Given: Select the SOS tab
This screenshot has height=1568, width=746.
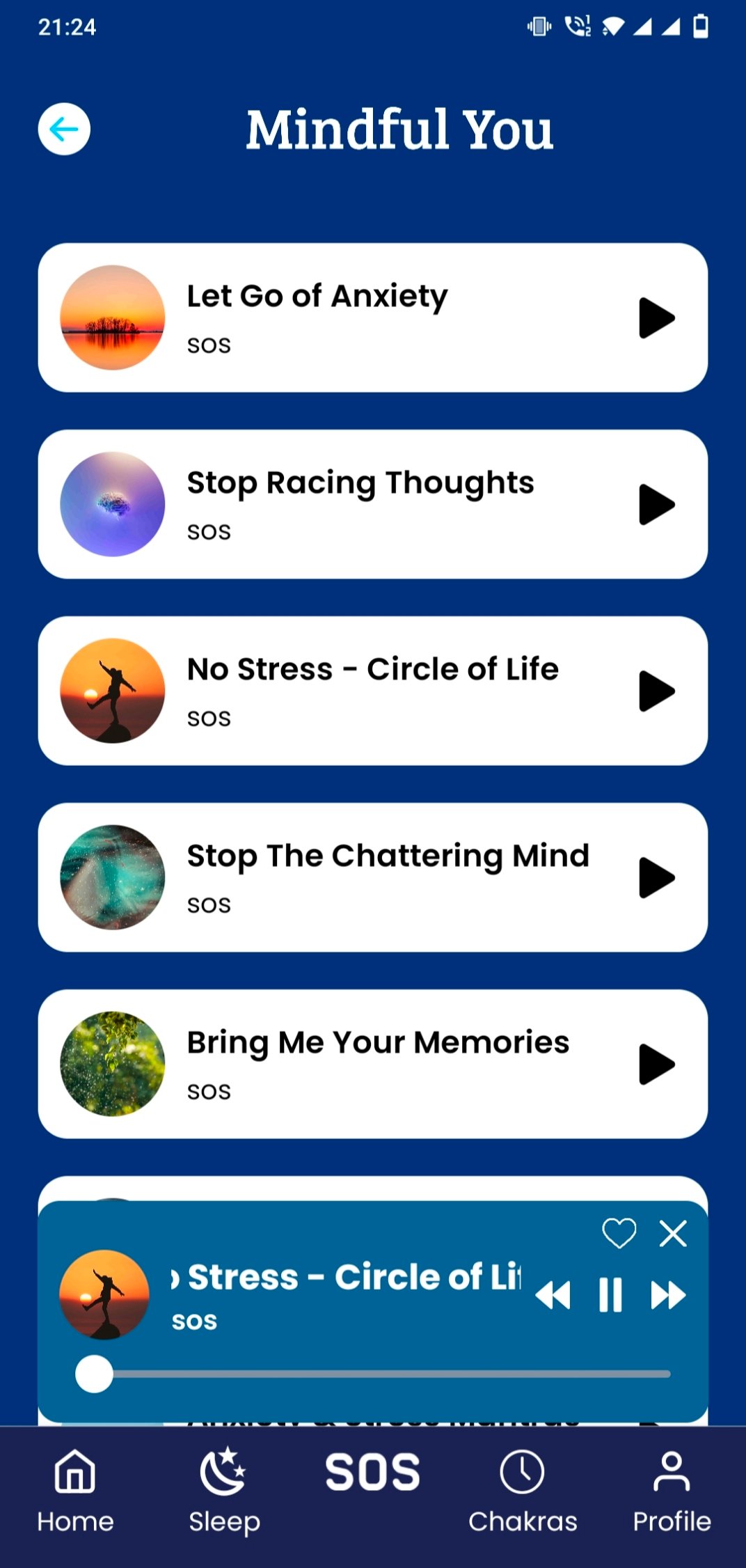Looking at the screenshot, I should pyautogui.click(x=373, y=1473).
